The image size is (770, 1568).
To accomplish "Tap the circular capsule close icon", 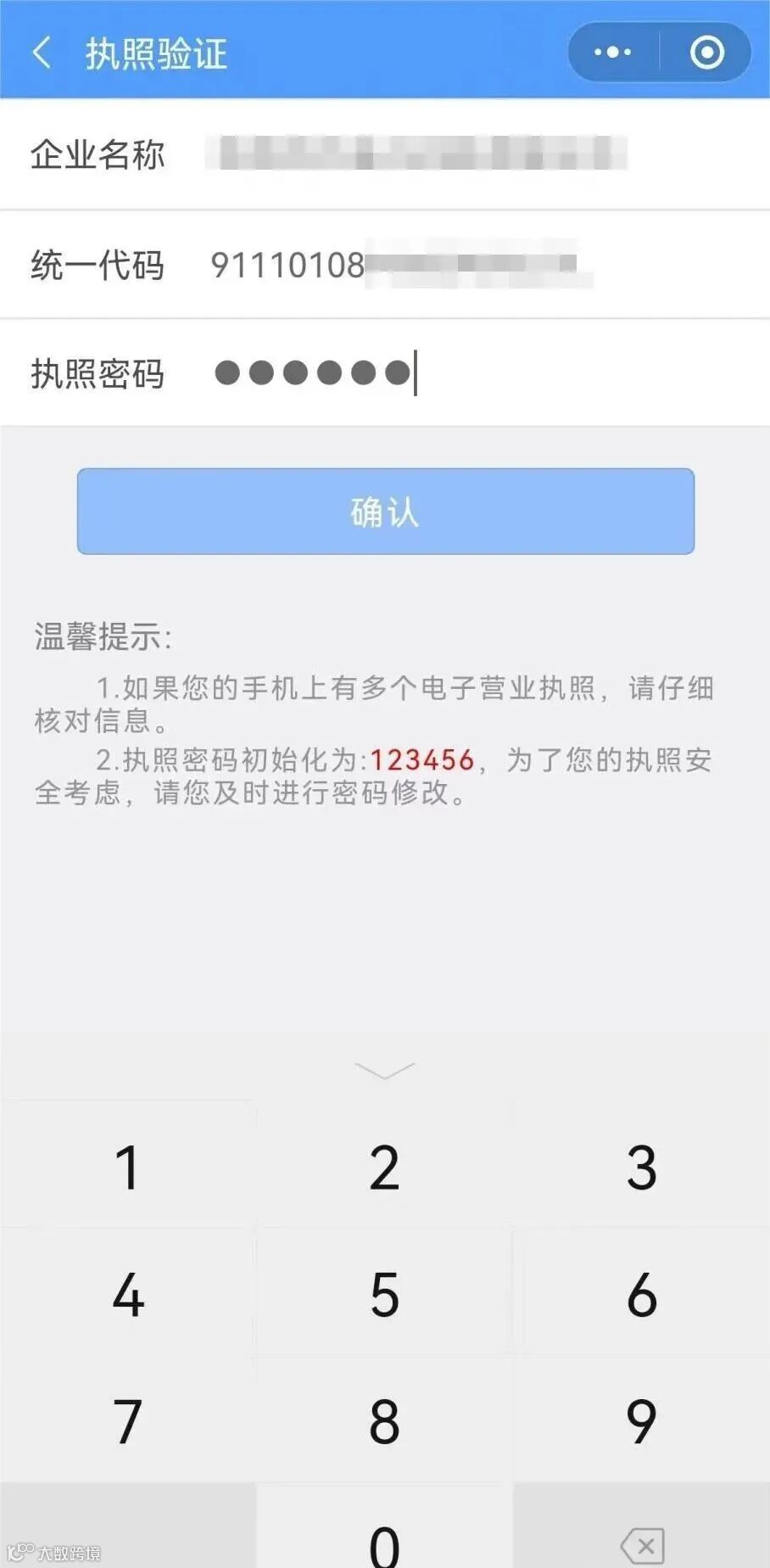I will [706, 53].
